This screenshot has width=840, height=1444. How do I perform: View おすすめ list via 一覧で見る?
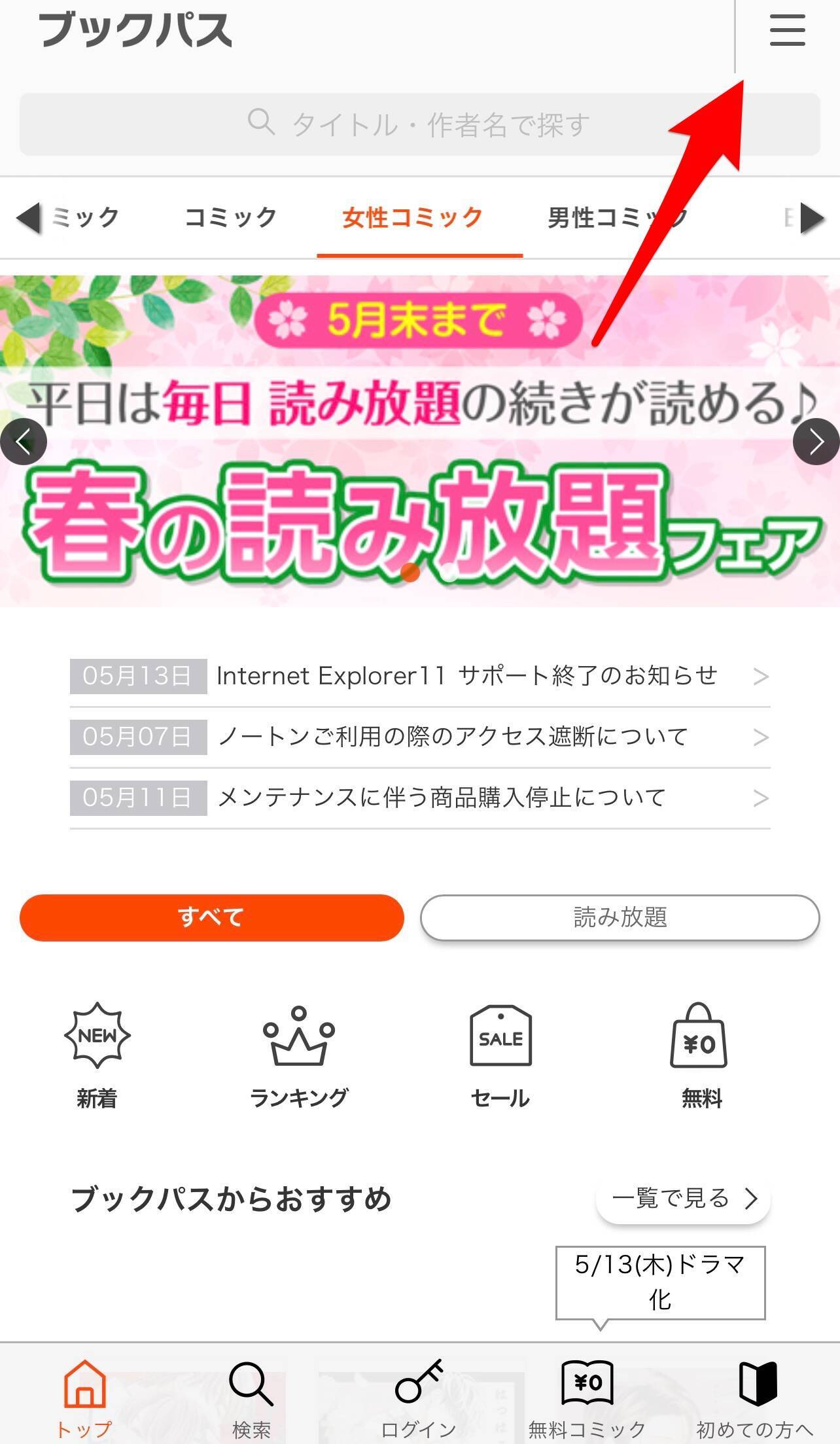[683, 1199]
